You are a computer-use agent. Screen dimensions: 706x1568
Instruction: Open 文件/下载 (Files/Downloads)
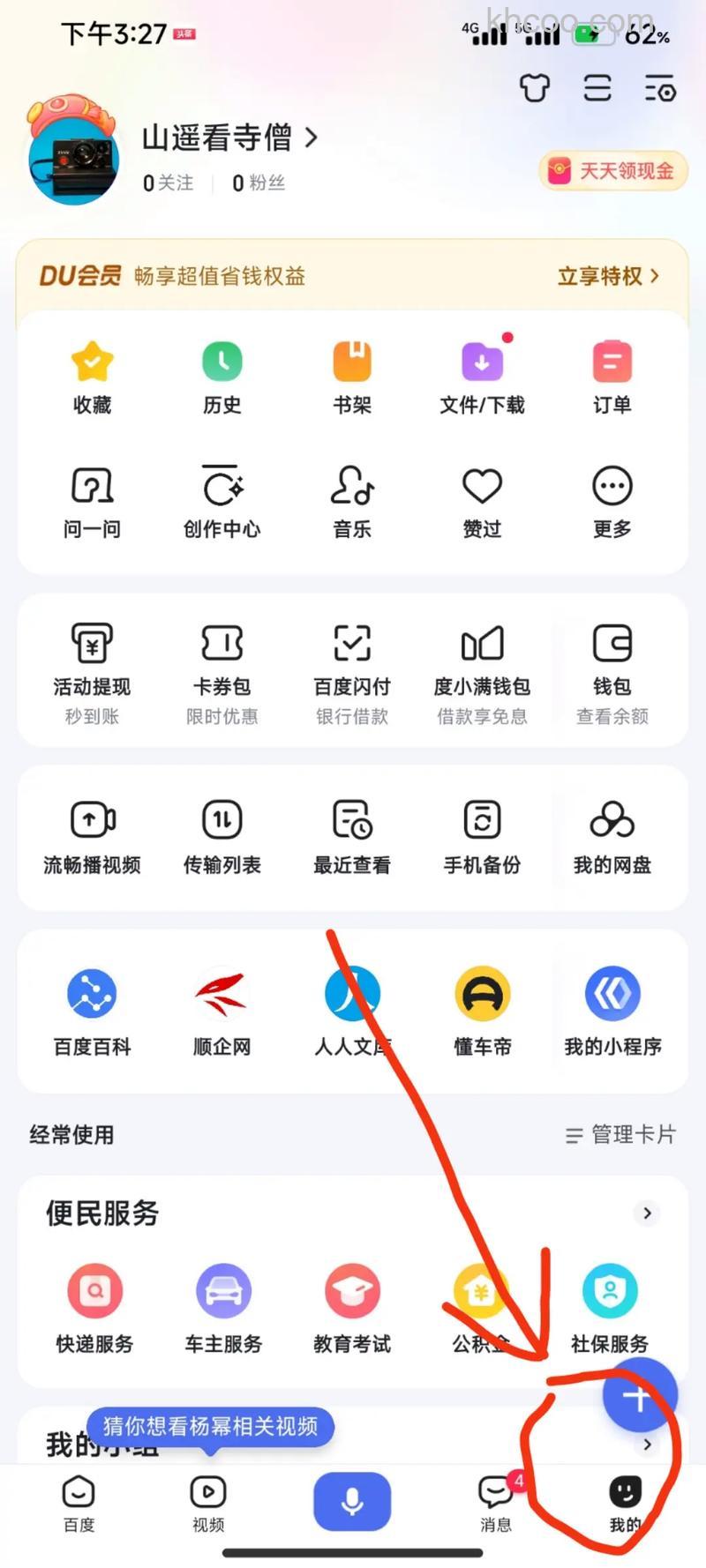click(481, 375)
